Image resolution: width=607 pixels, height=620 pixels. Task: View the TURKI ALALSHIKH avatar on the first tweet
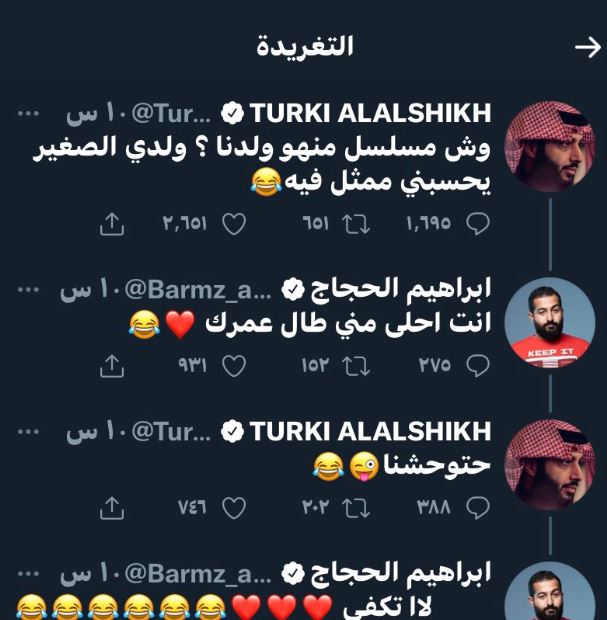549,146
